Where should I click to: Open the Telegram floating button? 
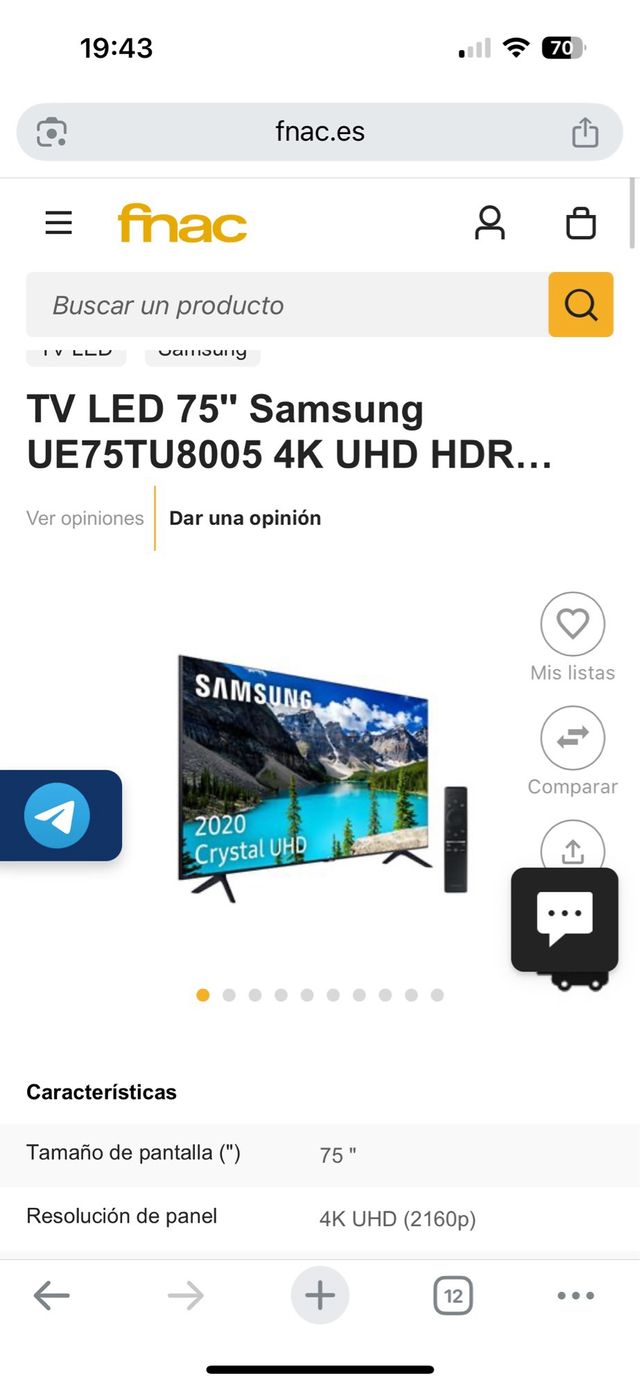click(58, 816)
